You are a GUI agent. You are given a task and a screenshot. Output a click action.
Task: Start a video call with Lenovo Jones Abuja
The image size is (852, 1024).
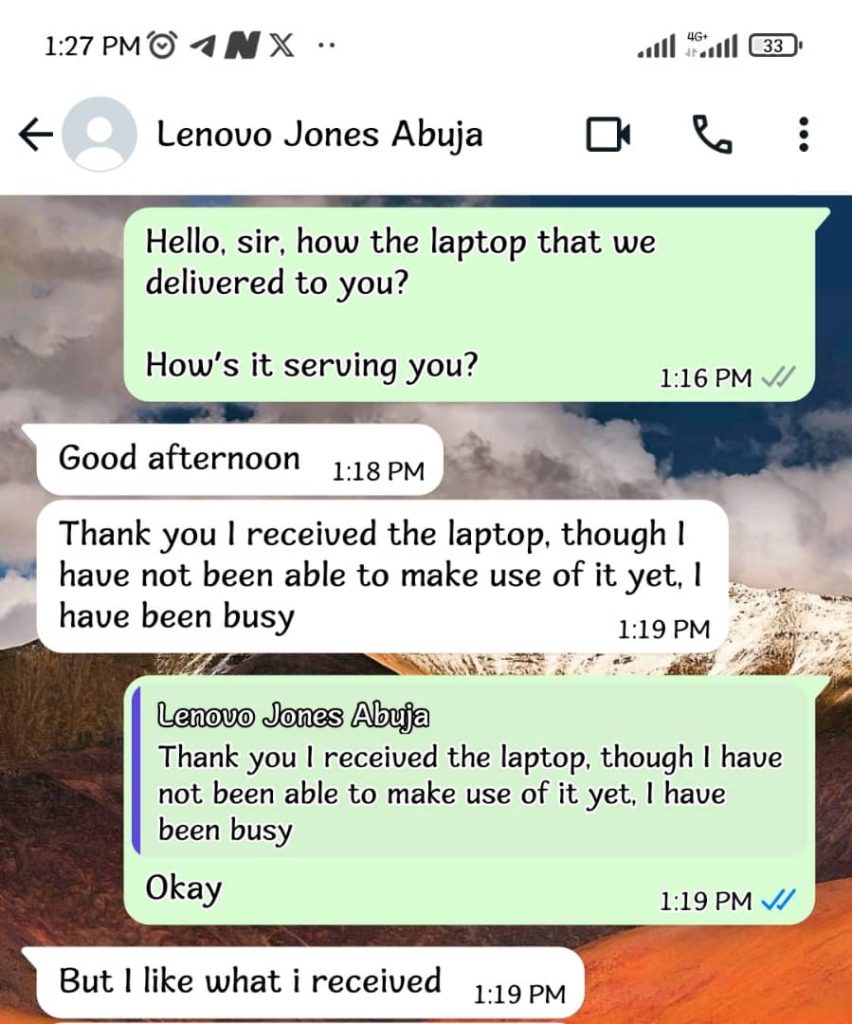coord(608,134)
